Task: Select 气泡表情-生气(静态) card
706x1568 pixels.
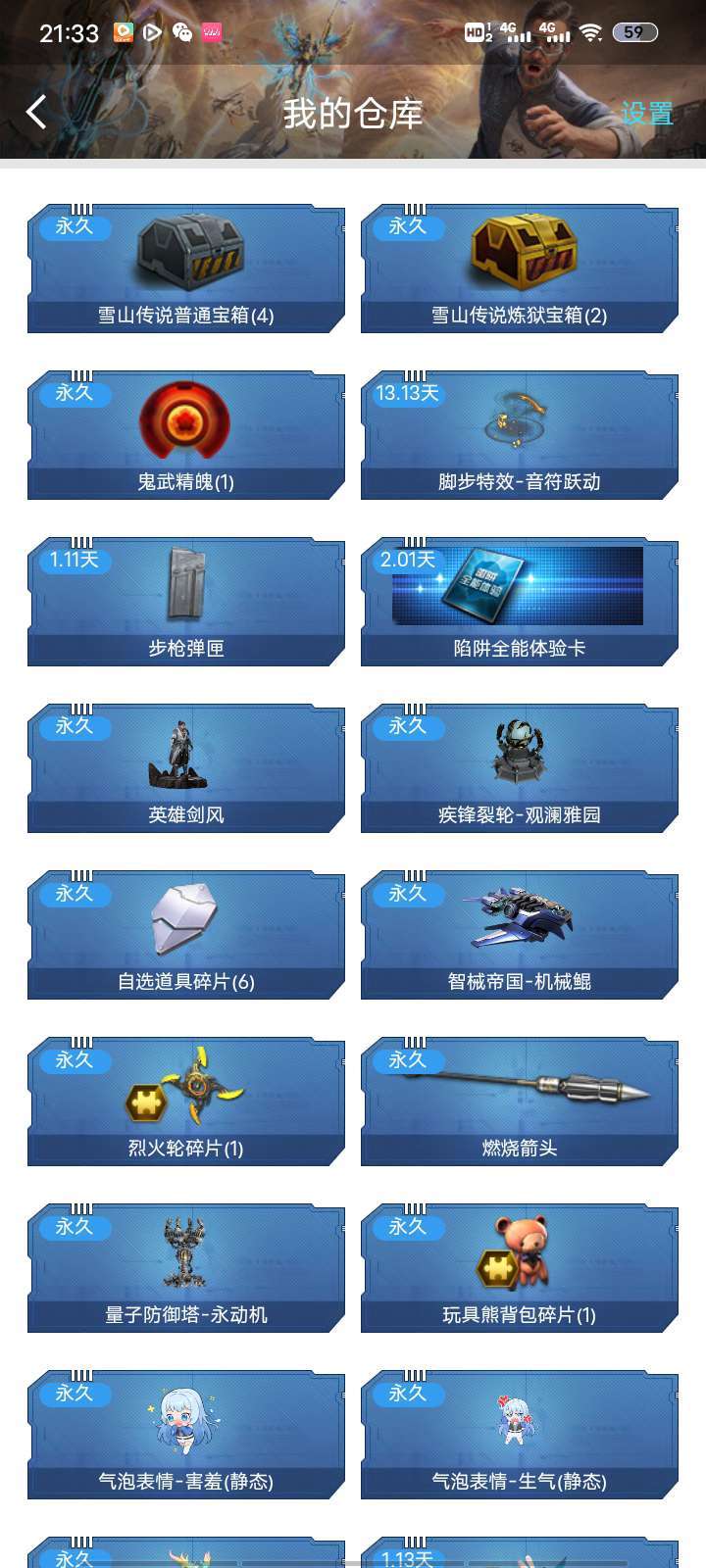Action: pos(520,1436)
